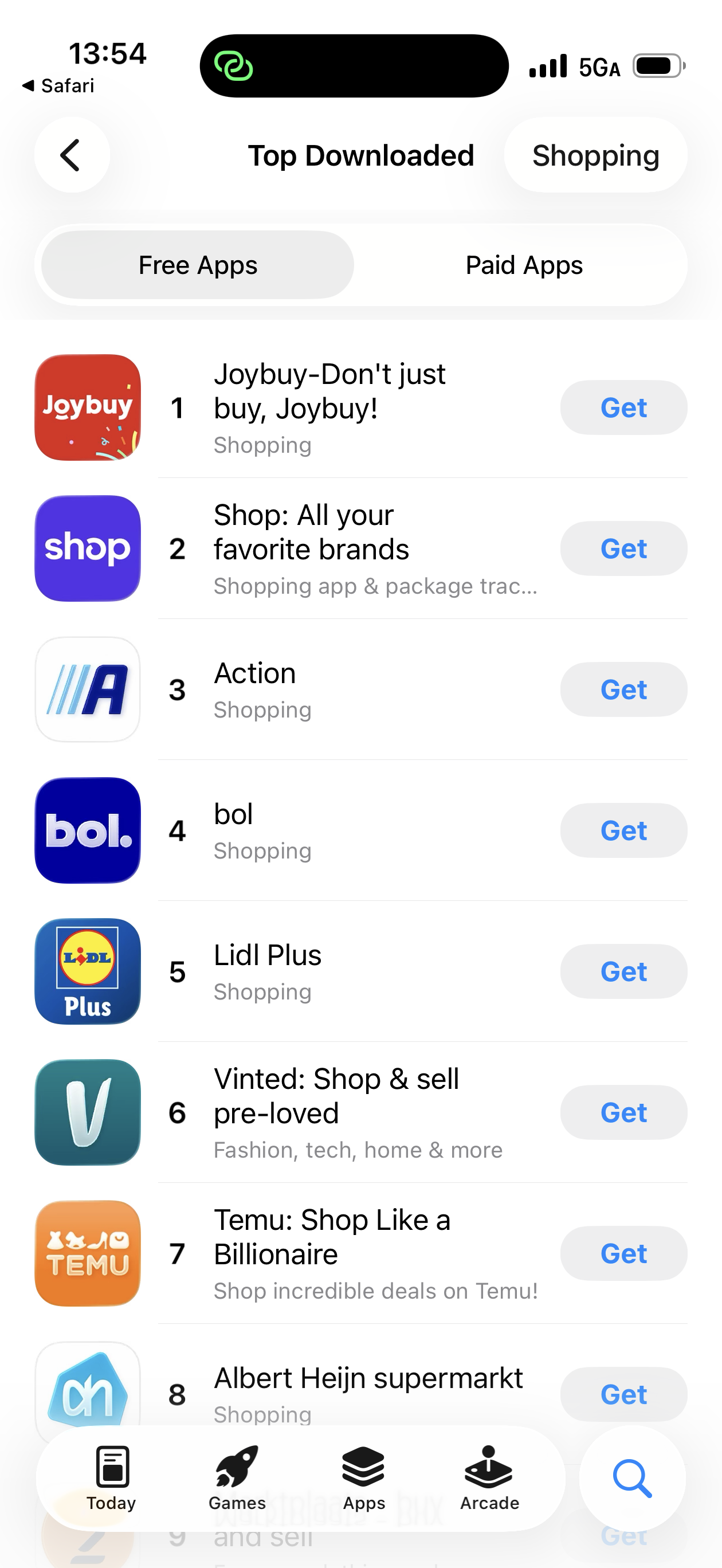Open App Store search

click(x=632, y=1478)
